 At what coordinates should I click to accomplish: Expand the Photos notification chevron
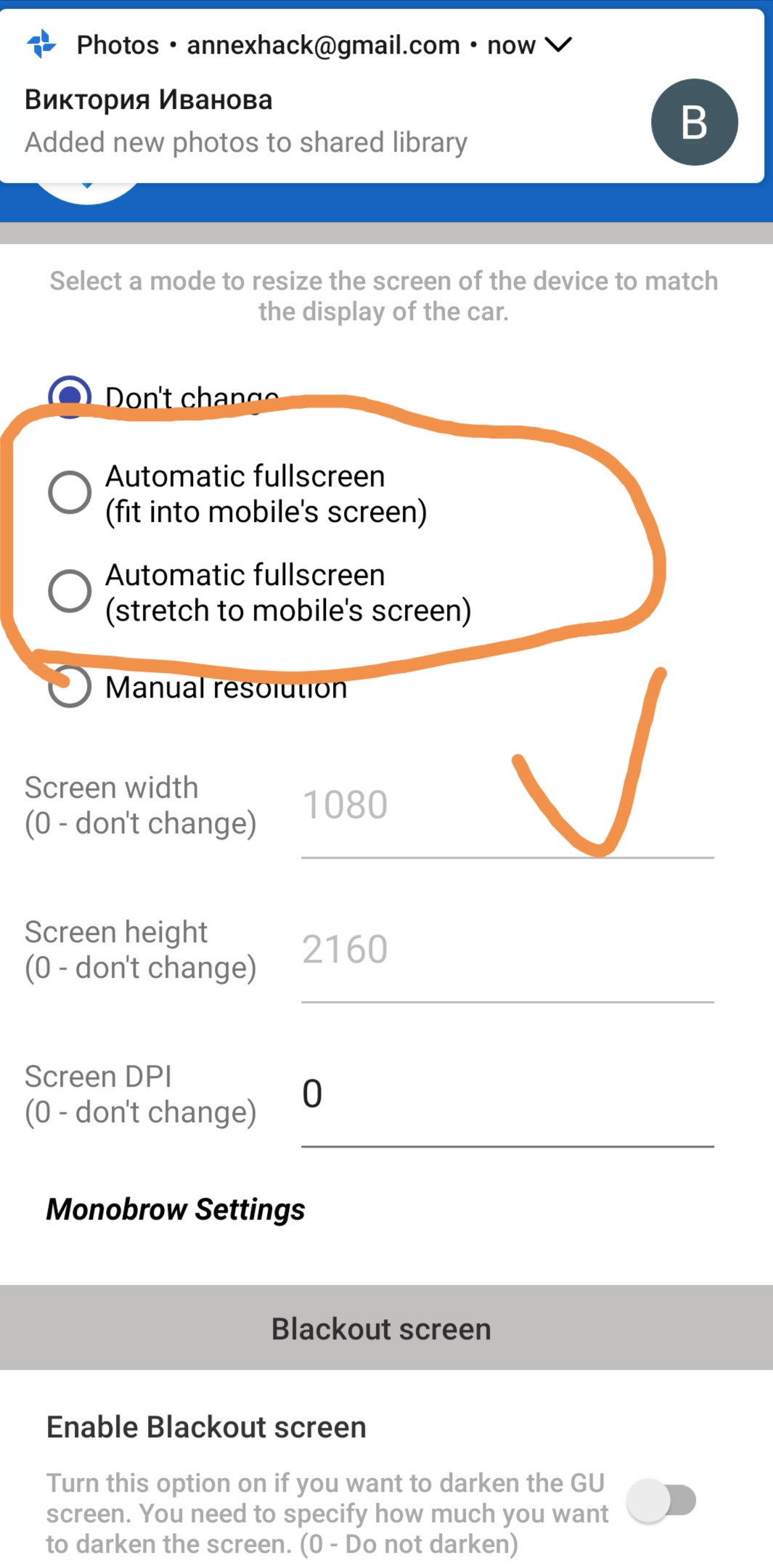click(x=558, y=45)
